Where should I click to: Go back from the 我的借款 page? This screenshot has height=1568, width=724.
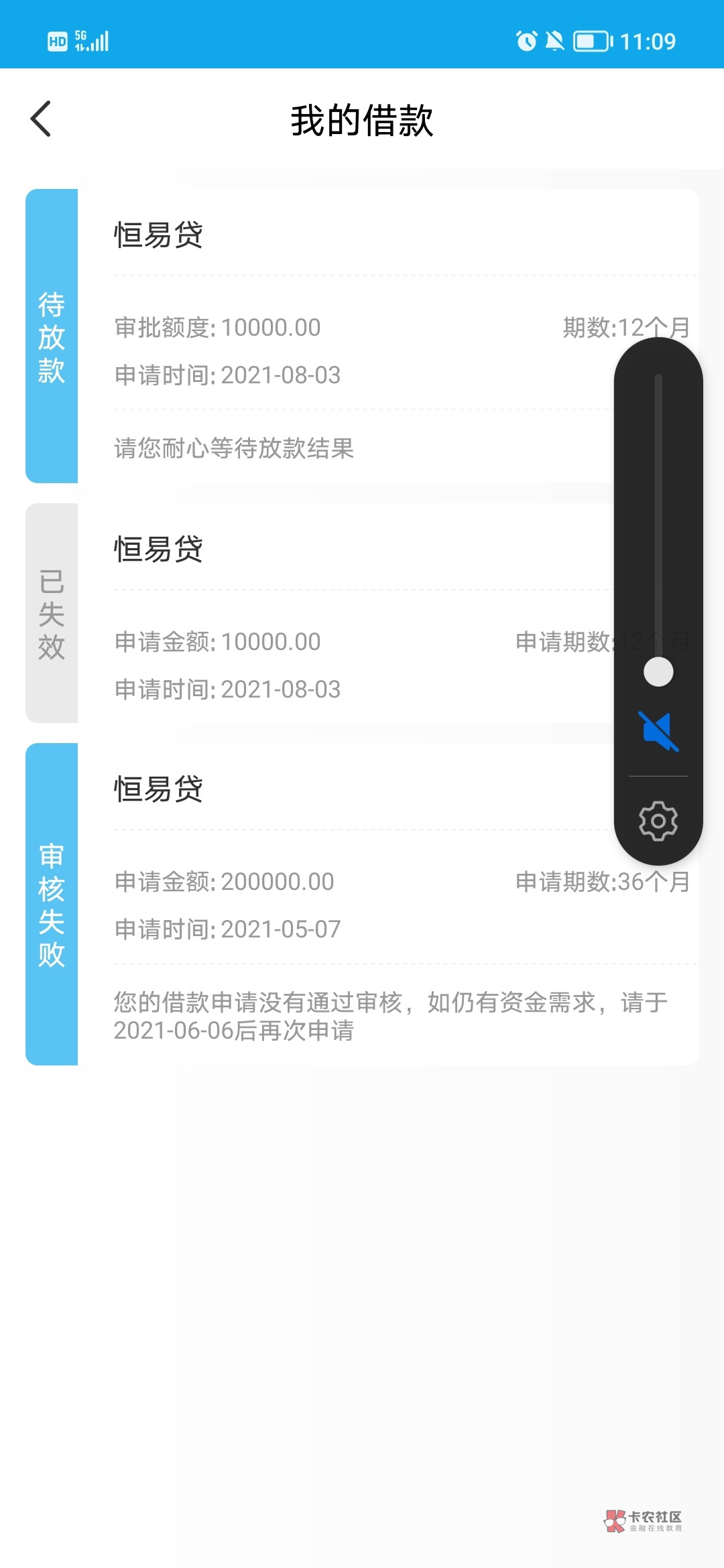[x=41, y=119]
